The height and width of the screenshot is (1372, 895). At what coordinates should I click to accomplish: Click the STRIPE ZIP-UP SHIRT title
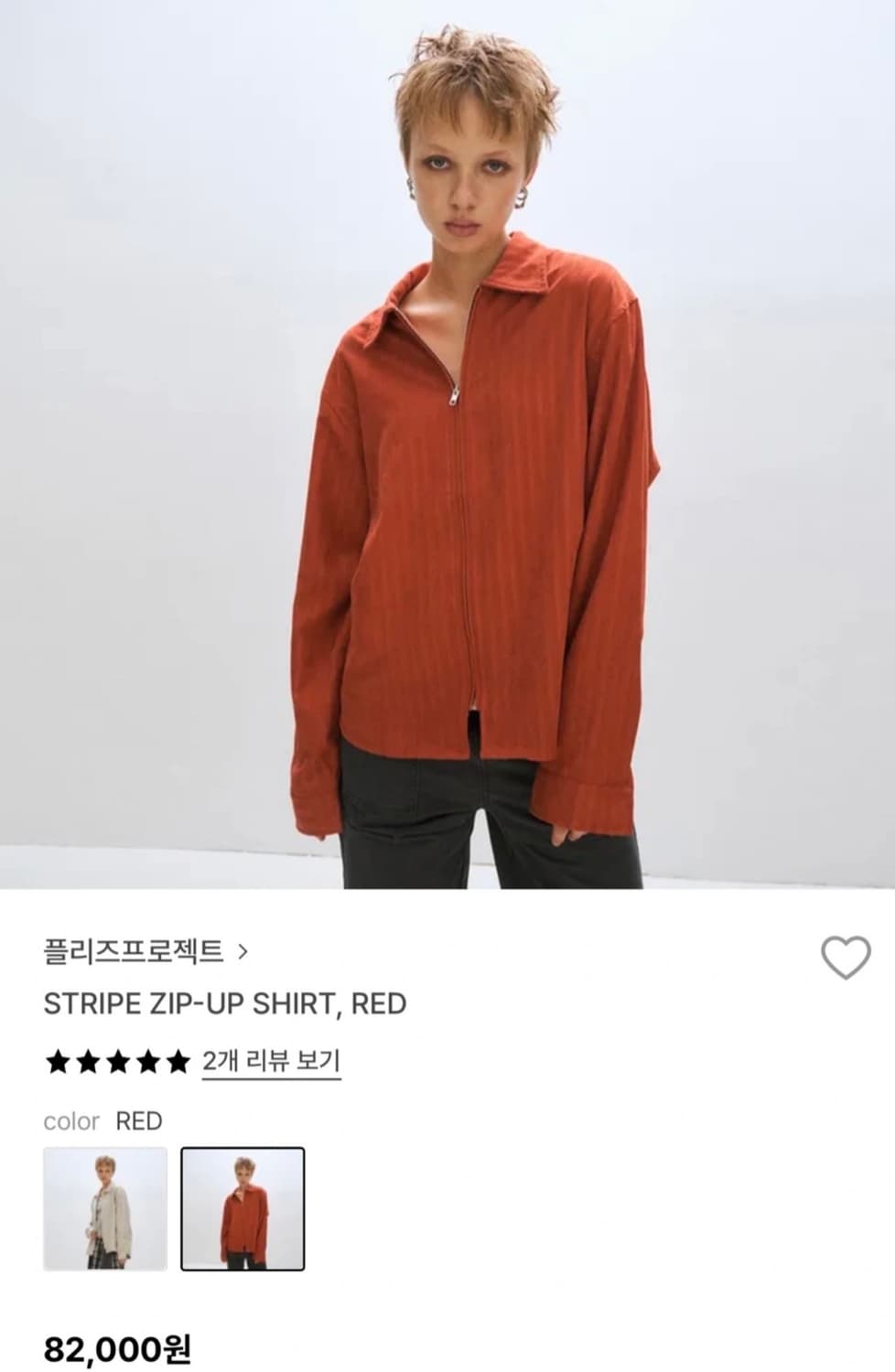pyautogui.click(x=222, y=1002)
